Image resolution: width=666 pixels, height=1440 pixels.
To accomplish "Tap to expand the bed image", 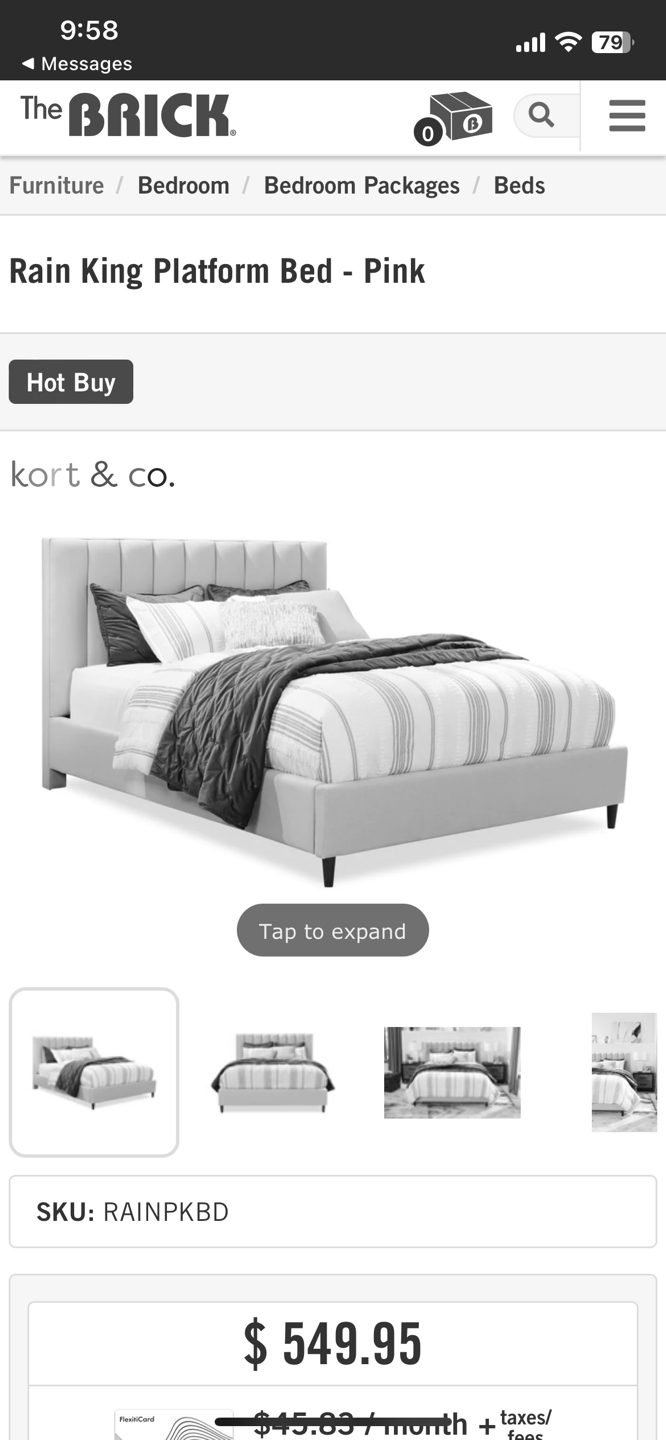I will [x=332, y=931].
